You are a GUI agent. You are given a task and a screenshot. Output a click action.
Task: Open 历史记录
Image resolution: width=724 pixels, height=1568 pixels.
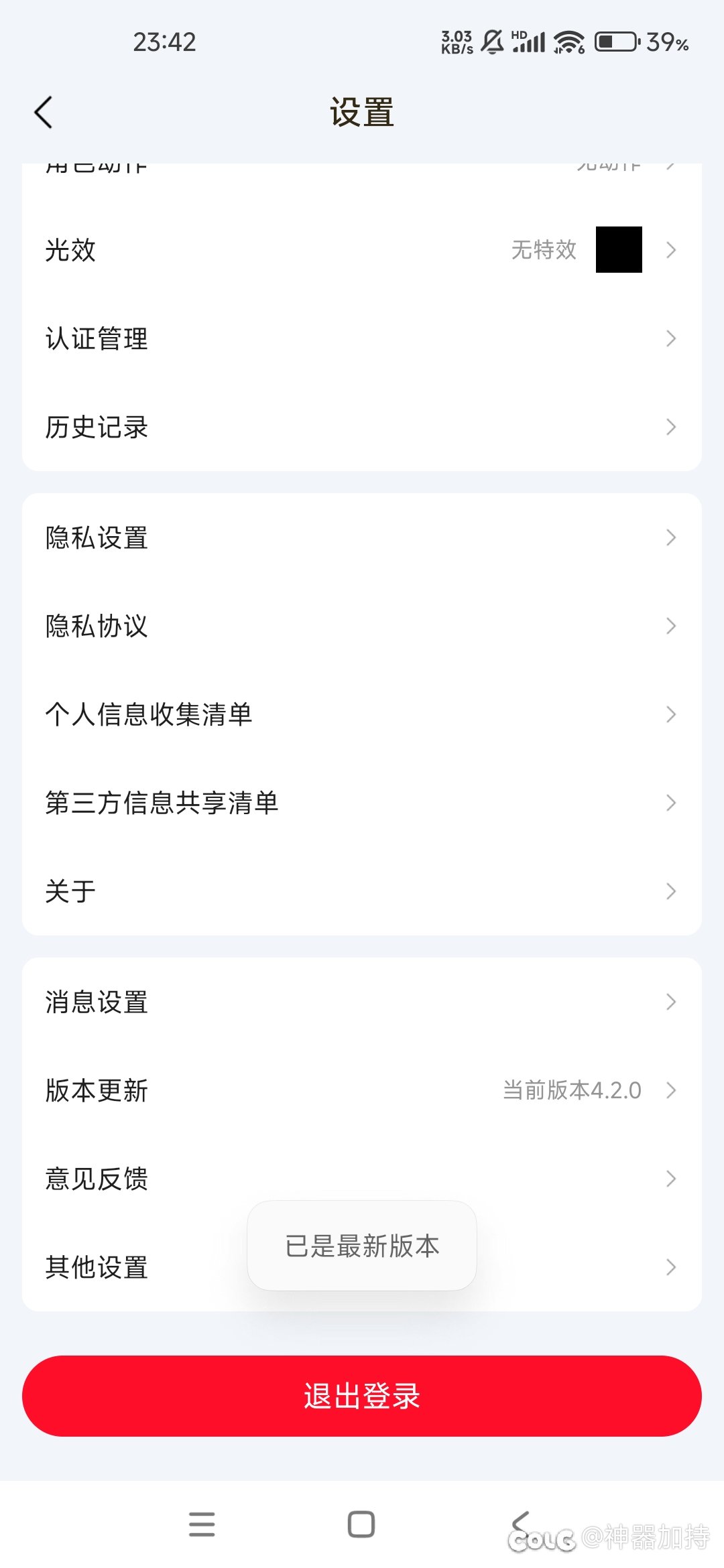362,427
